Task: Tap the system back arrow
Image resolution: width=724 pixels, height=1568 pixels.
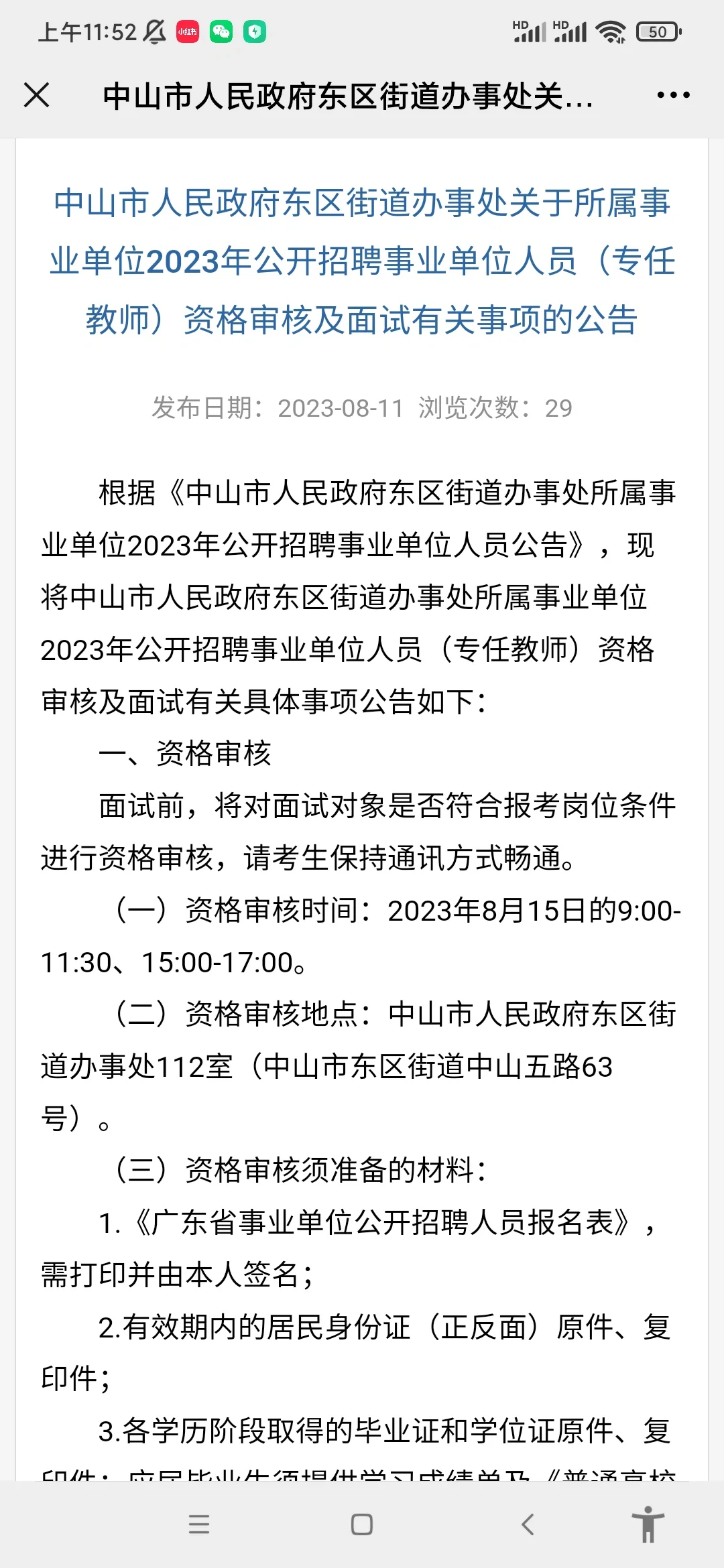Action: [x=528, y=1524]
